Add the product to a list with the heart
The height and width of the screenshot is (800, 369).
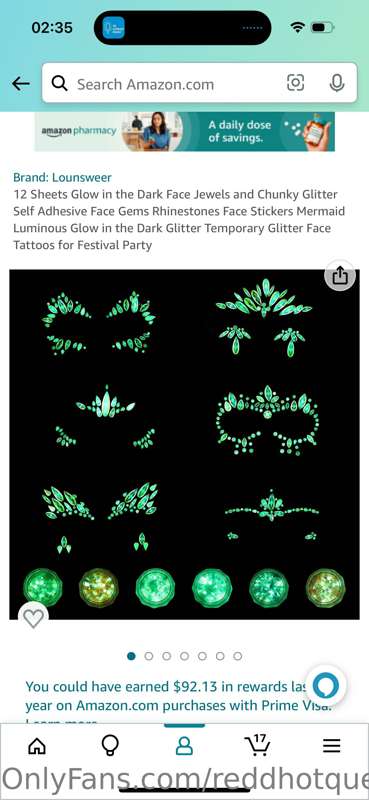[x=33, y=618]
